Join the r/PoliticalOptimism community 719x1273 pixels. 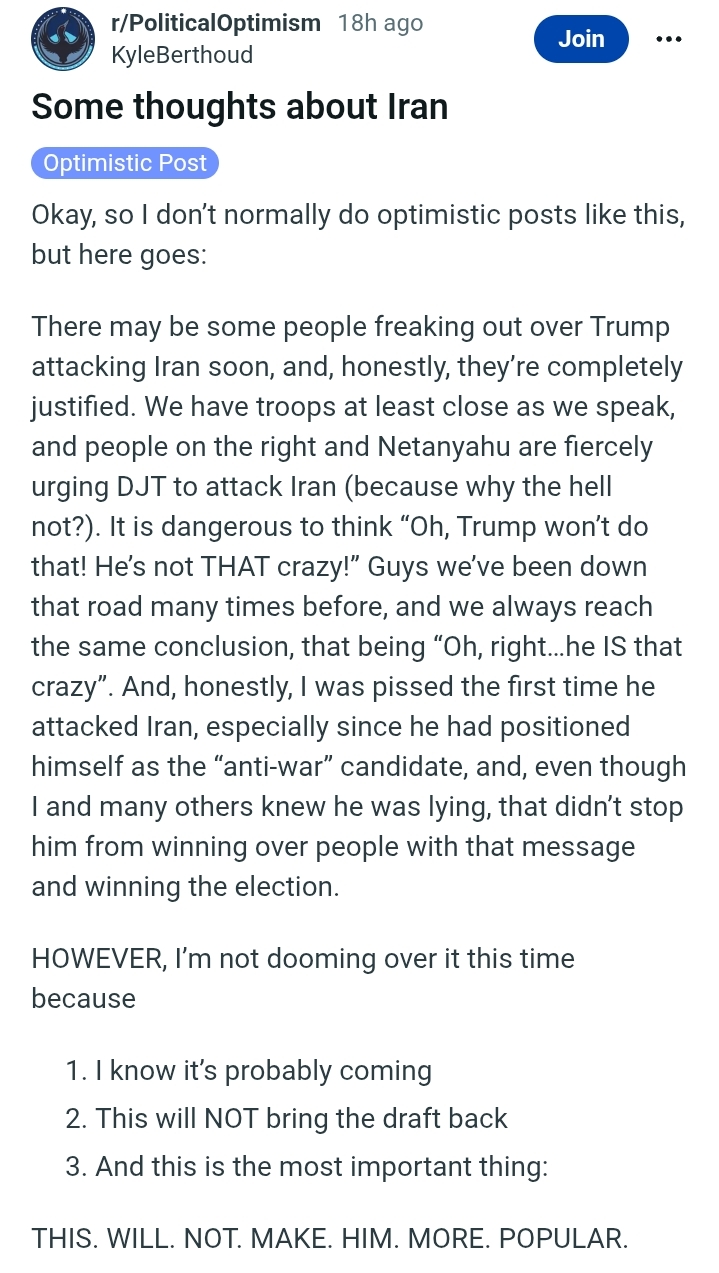pyautogui.click(x=581, y=39)
